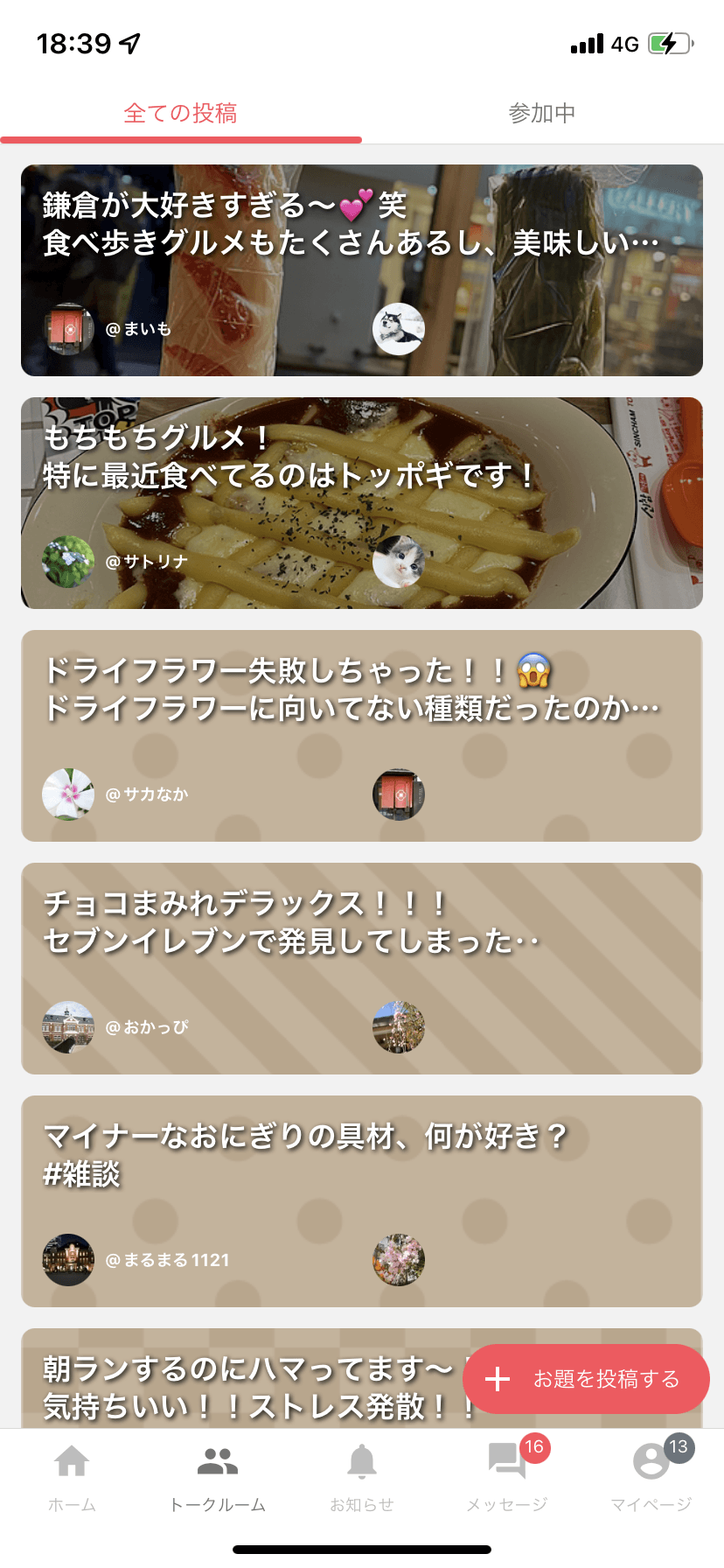
Task: Switch to the 参加中 tab
Action: point(542,113)
